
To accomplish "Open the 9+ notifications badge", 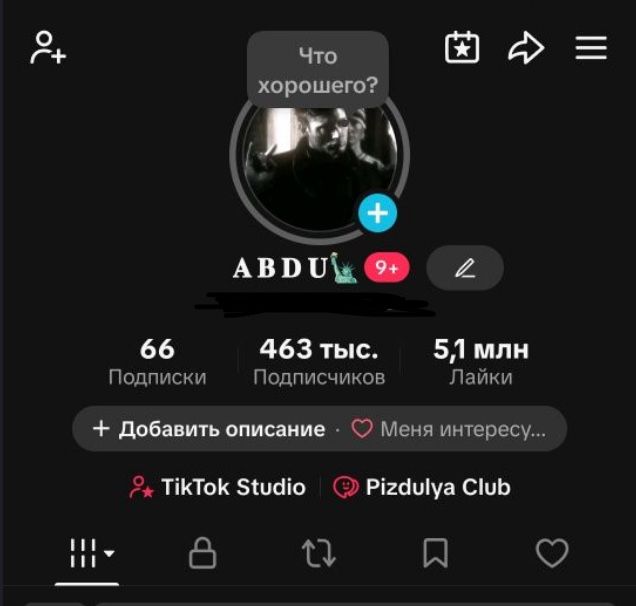I will [386, 268].
